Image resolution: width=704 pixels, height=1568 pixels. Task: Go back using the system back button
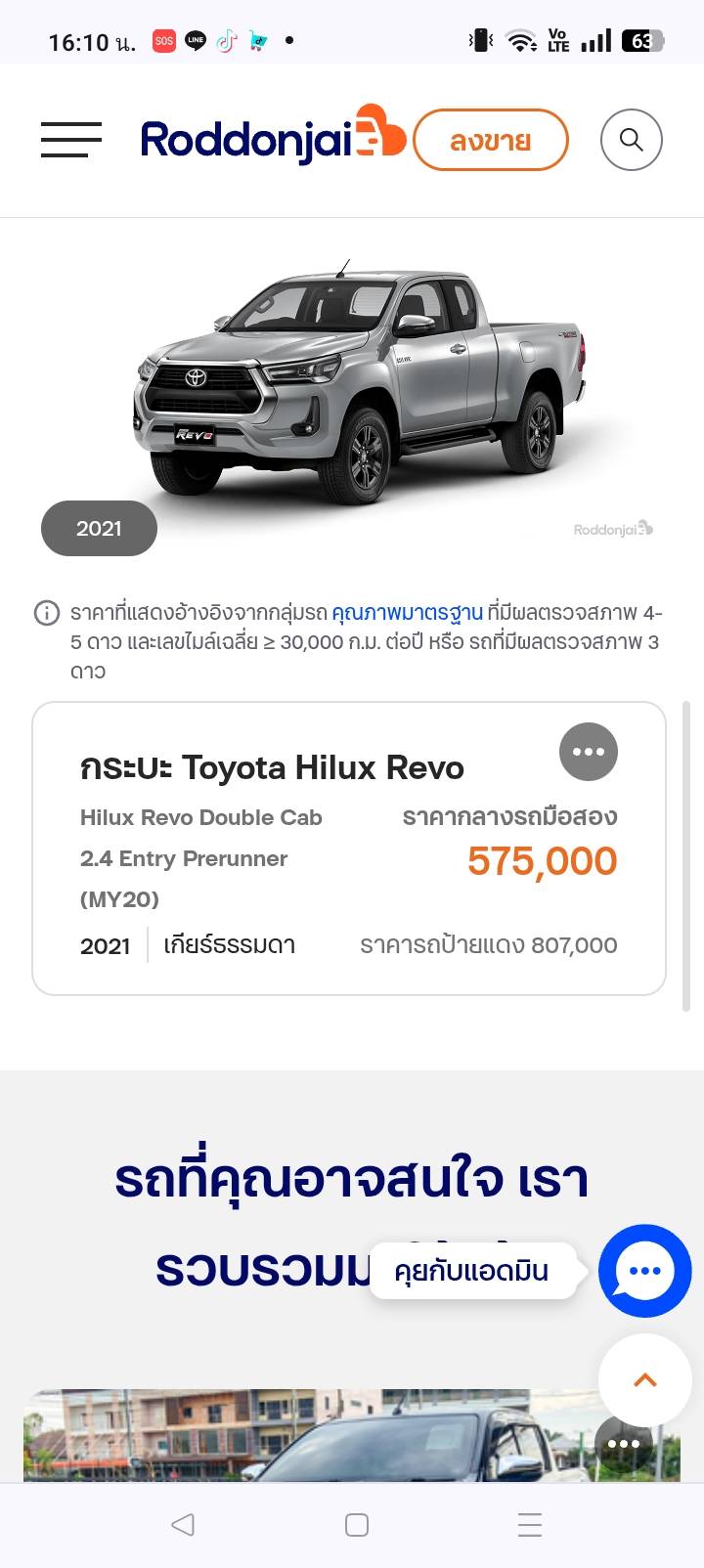pos(183,1525)
